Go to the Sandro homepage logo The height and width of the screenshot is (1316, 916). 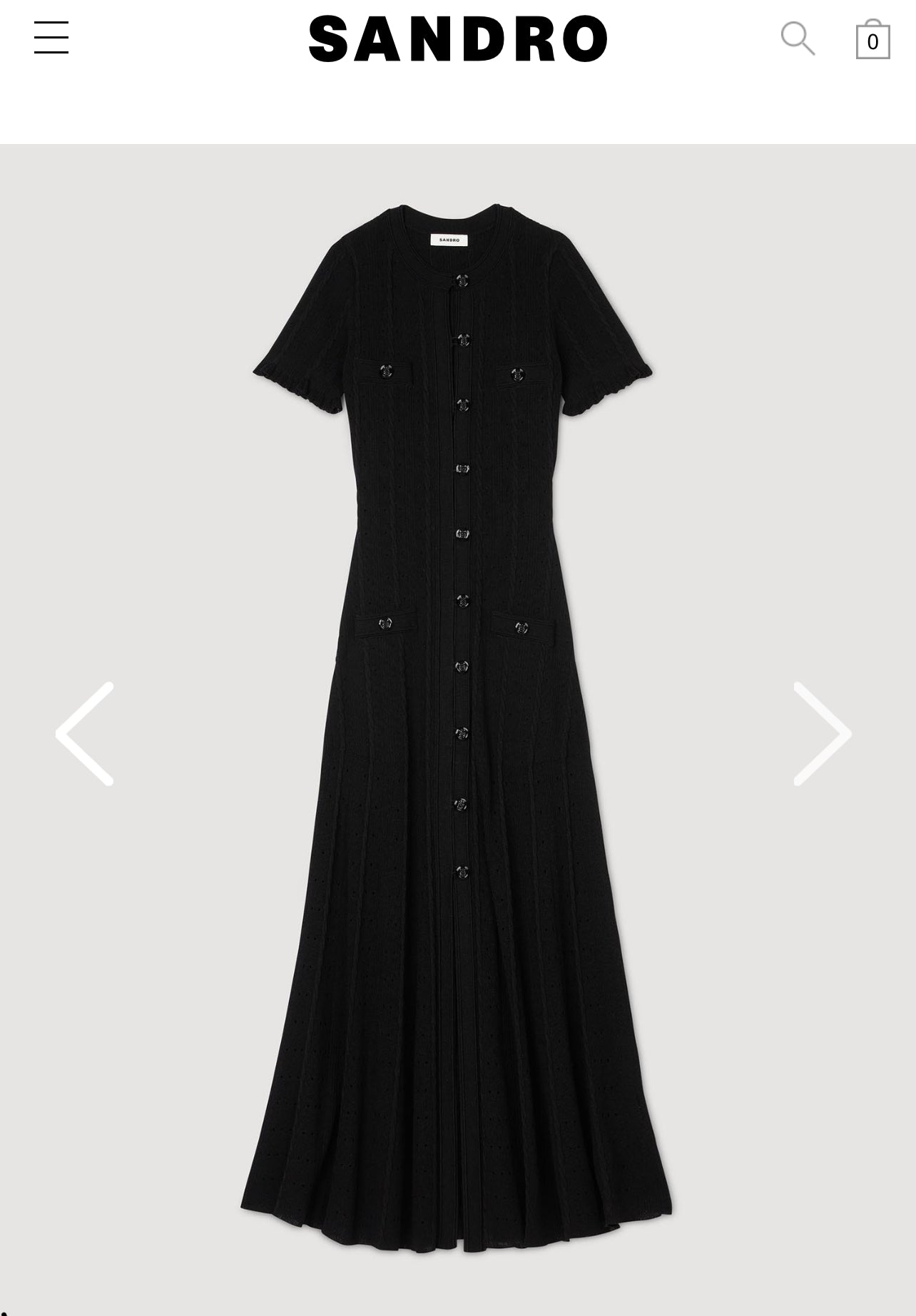pos(457,39)
